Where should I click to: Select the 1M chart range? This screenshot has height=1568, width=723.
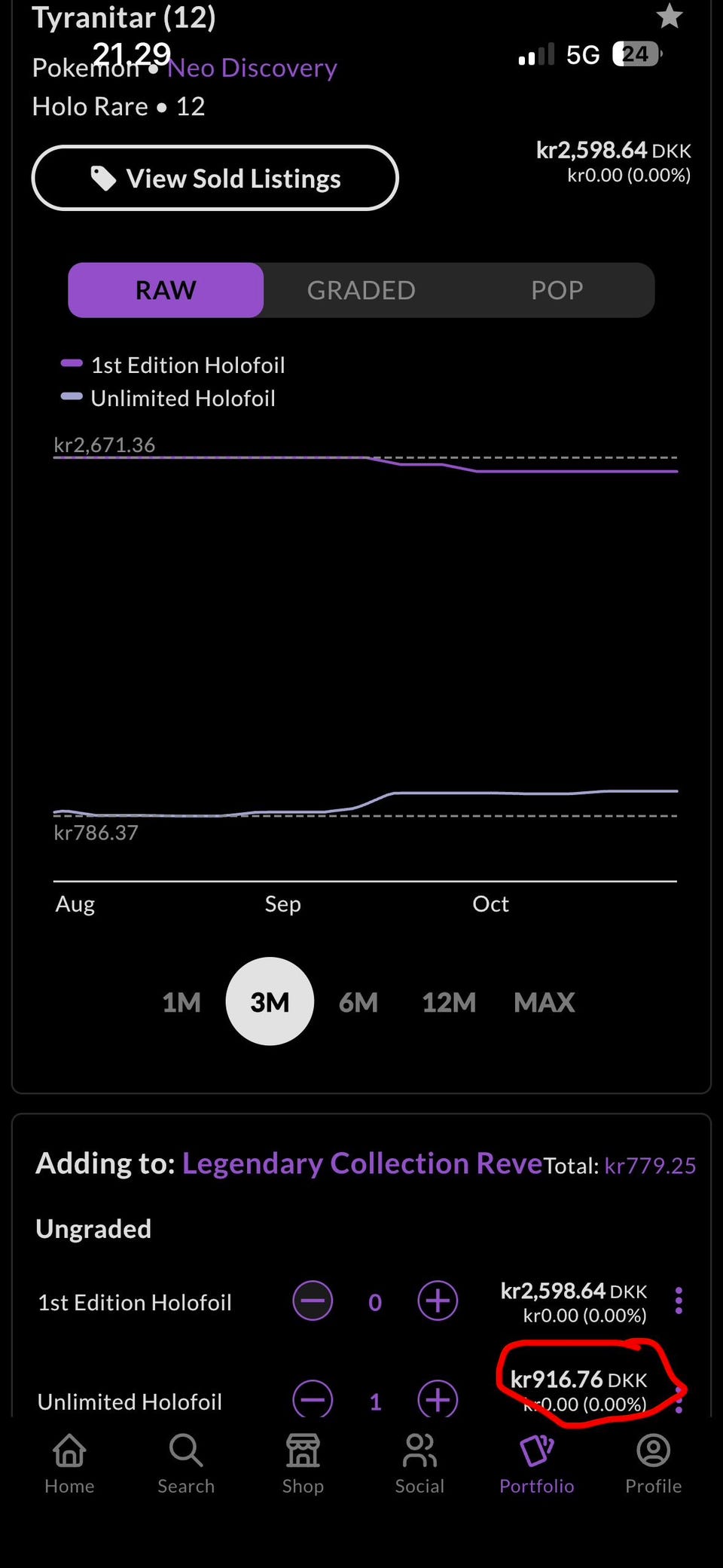pyautogui.click(x=182, y=1002)
